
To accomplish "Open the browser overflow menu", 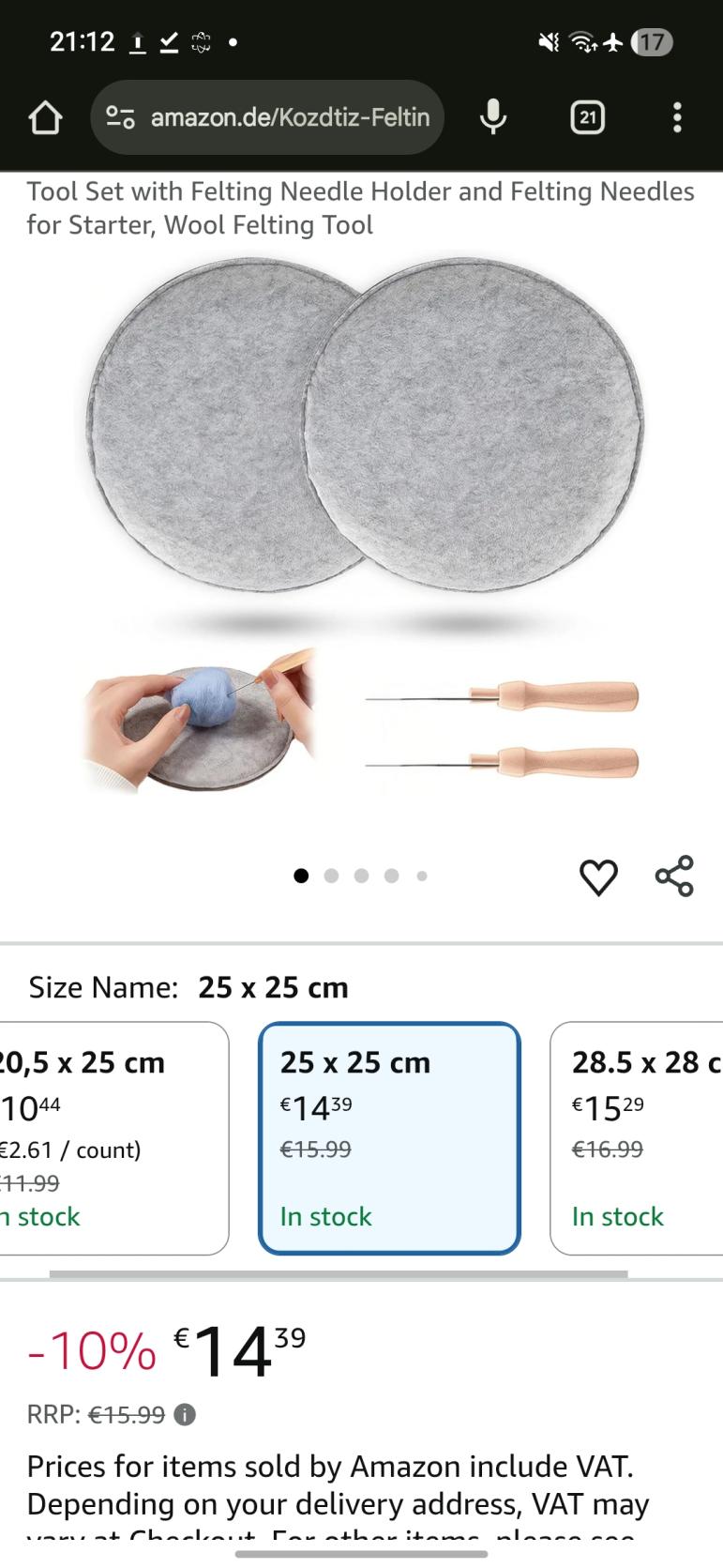I will click(677, 117).
